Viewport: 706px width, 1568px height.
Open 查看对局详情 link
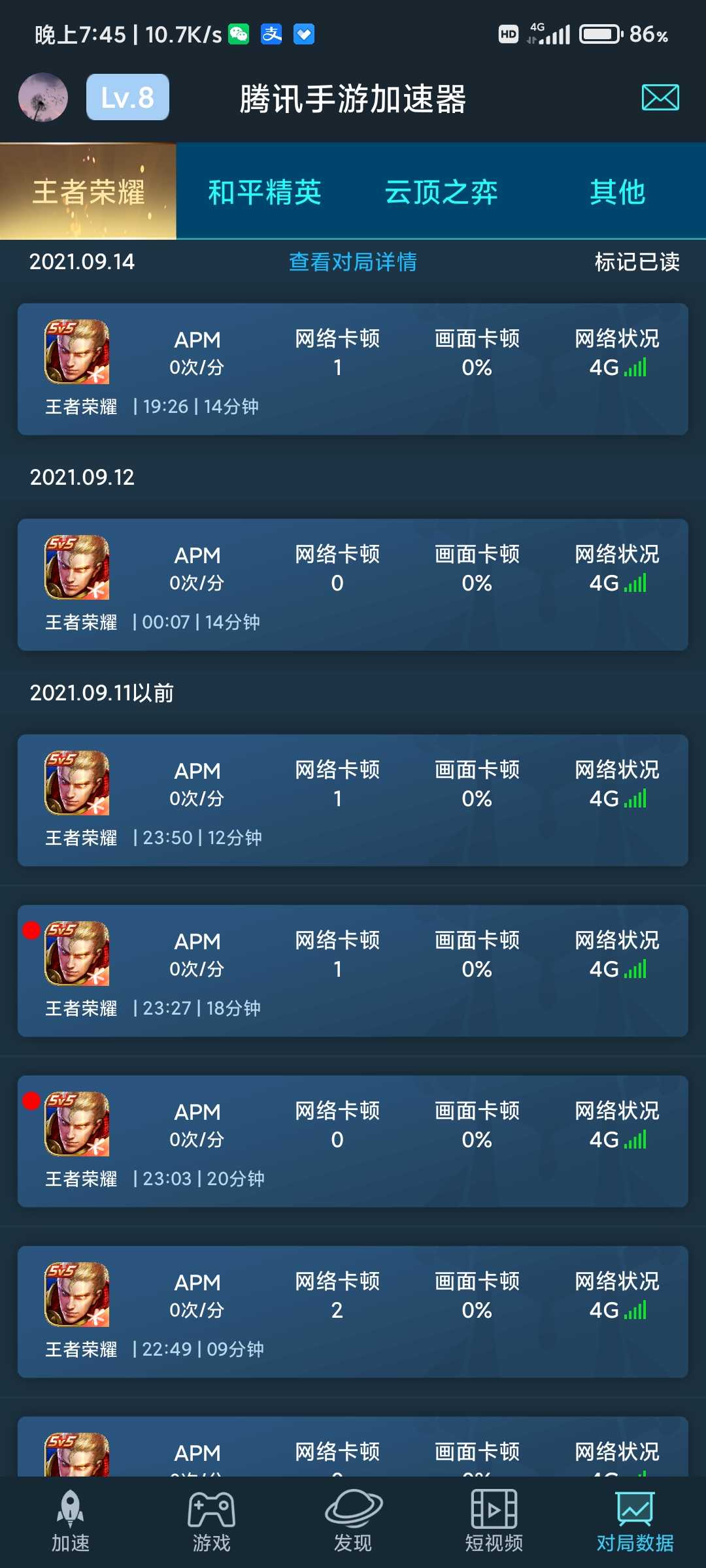pyautogui.click(x=353, y=262)
